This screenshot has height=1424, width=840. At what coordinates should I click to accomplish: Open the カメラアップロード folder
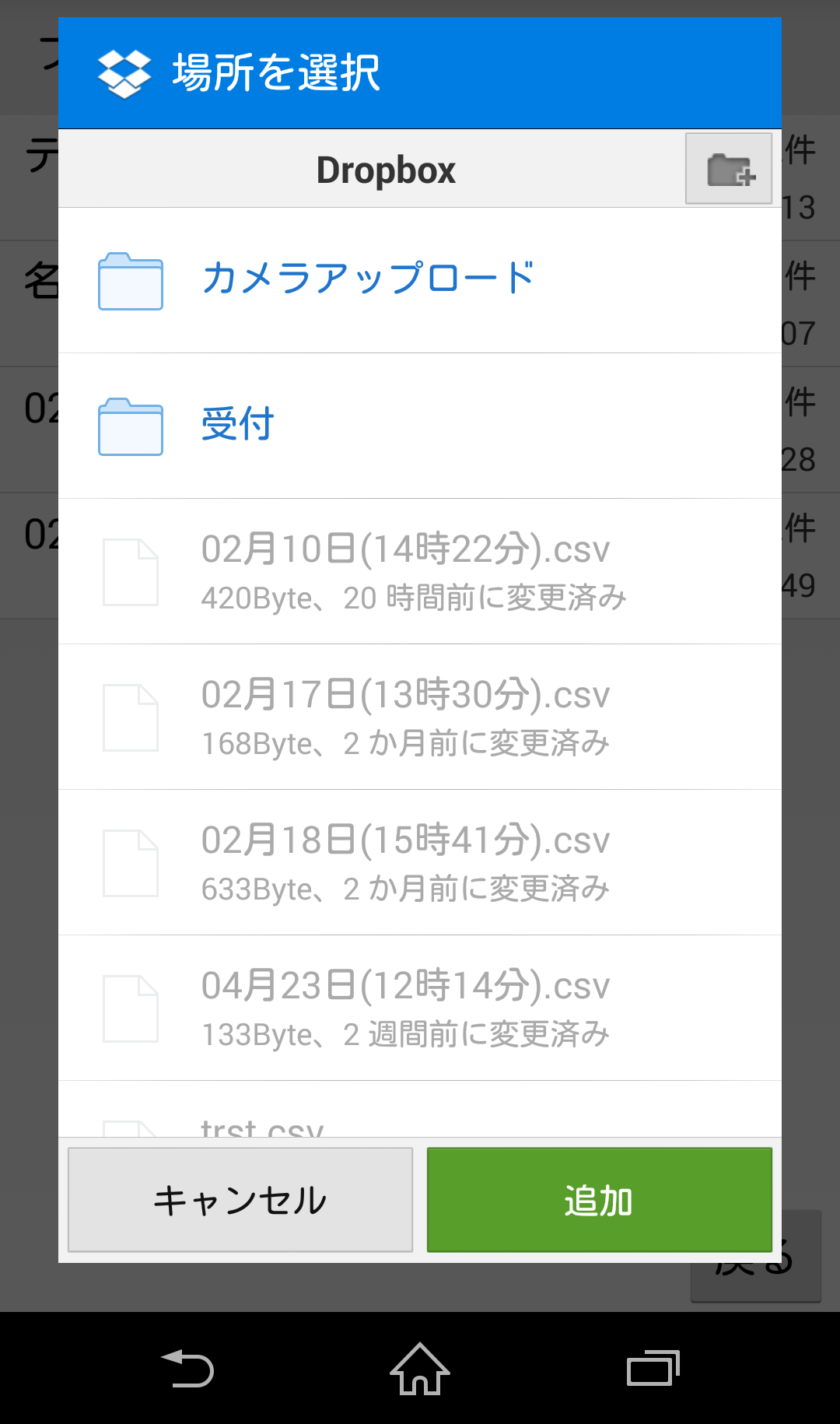(x=420, y=280)
